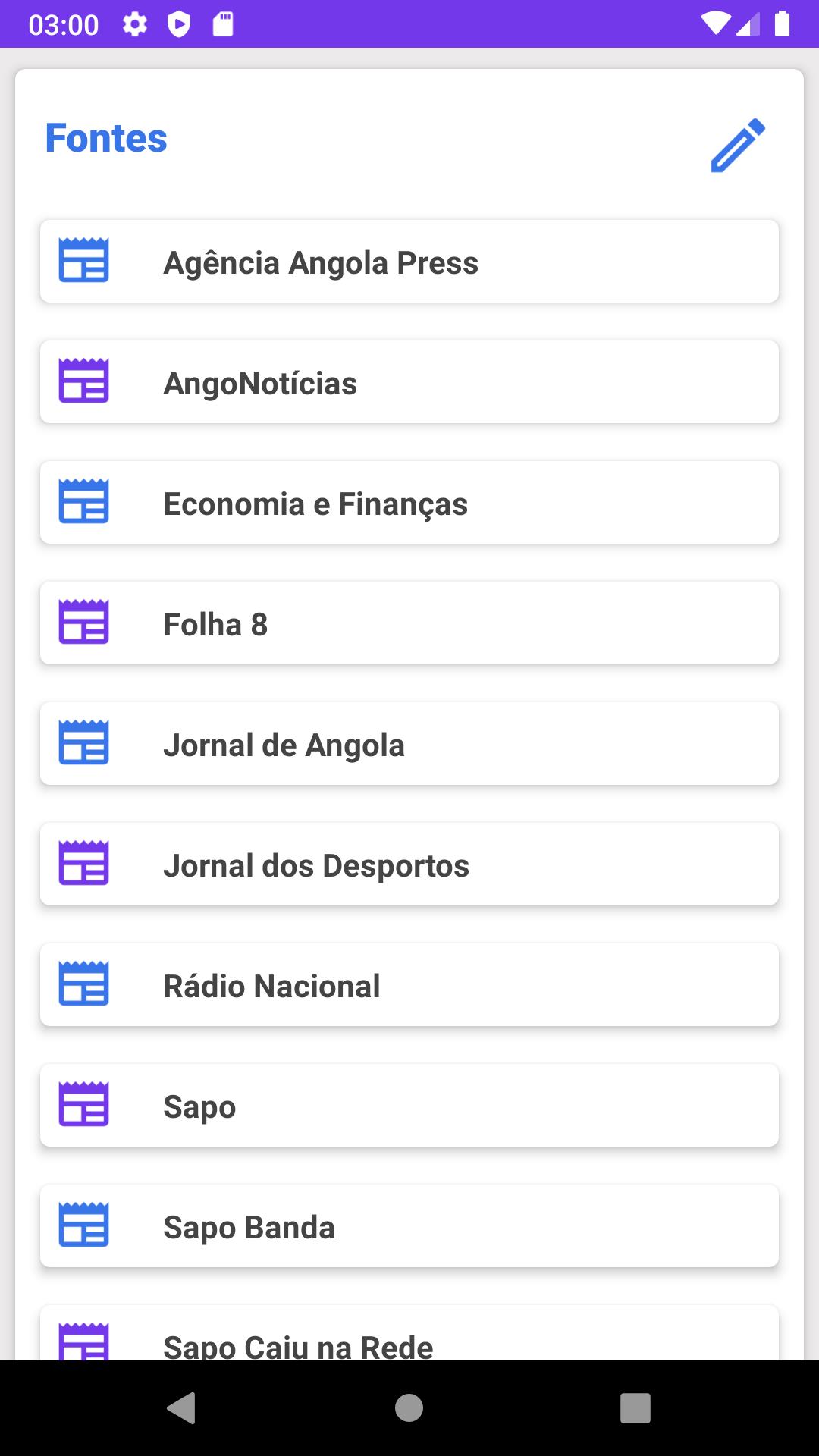Screen dimensions: 819x1456
Task: Tap the purple newspaper icon next to Folha 8
Action: (83, 623)
